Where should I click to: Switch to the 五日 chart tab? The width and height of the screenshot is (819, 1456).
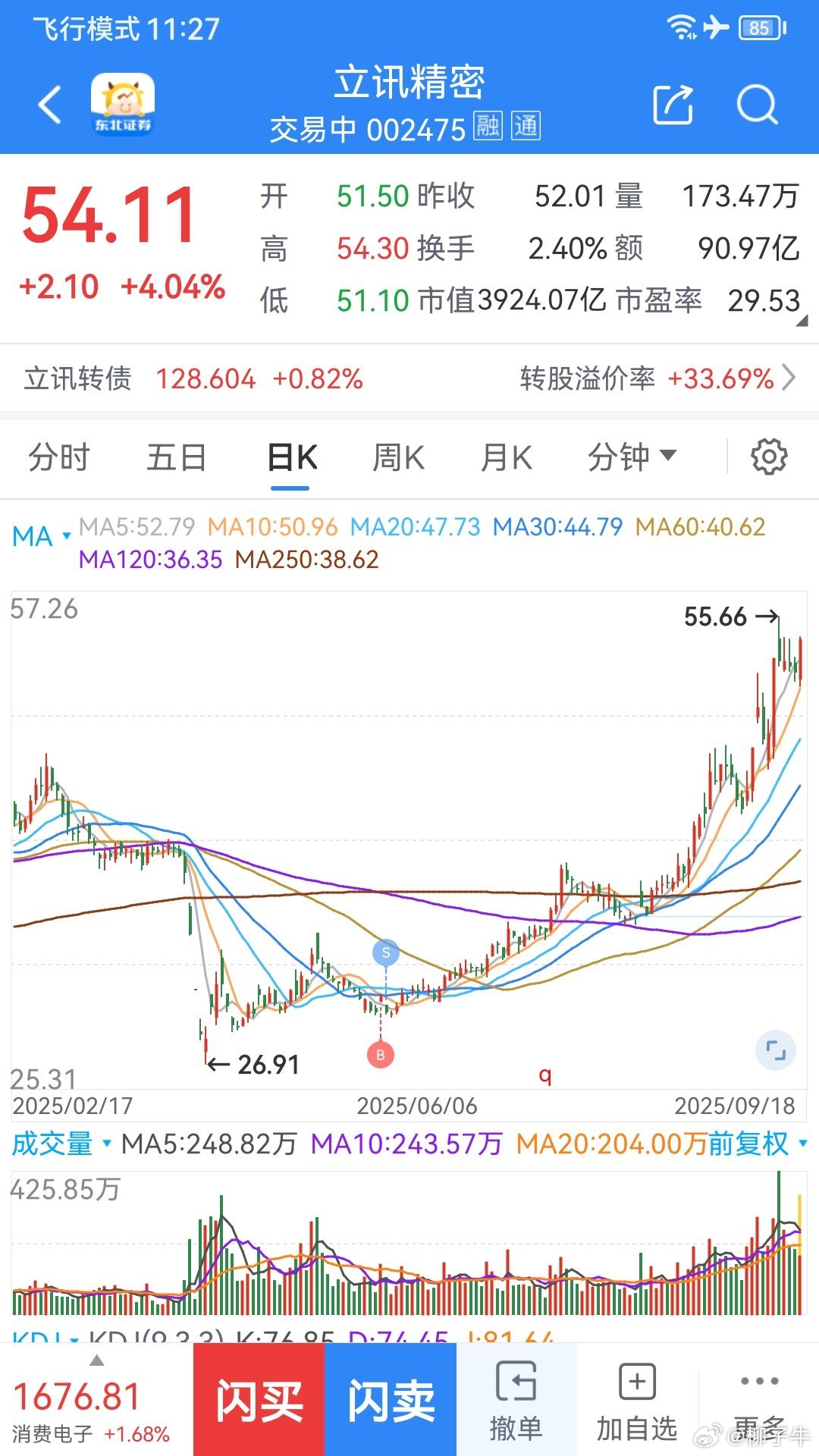(176, 458)
